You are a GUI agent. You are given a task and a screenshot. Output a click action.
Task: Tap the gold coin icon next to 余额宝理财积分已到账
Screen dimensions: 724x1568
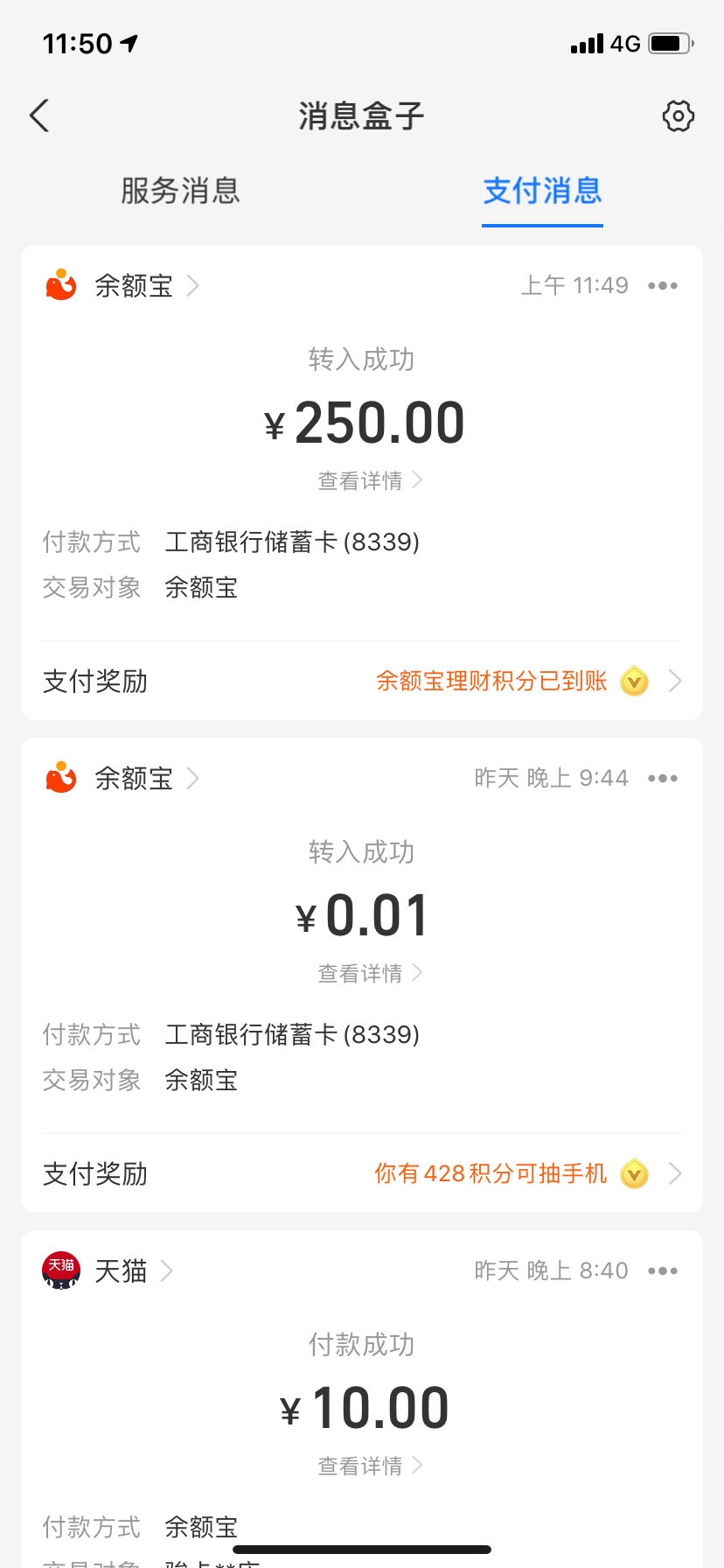click(634, 682)
